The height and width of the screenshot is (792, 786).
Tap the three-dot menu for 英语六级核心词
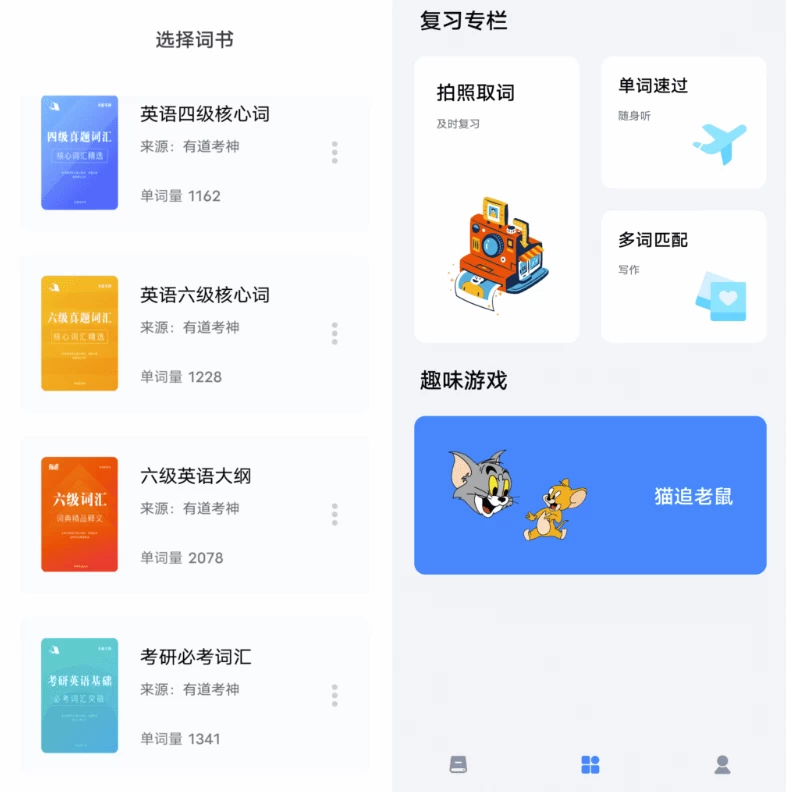(334, 333)
